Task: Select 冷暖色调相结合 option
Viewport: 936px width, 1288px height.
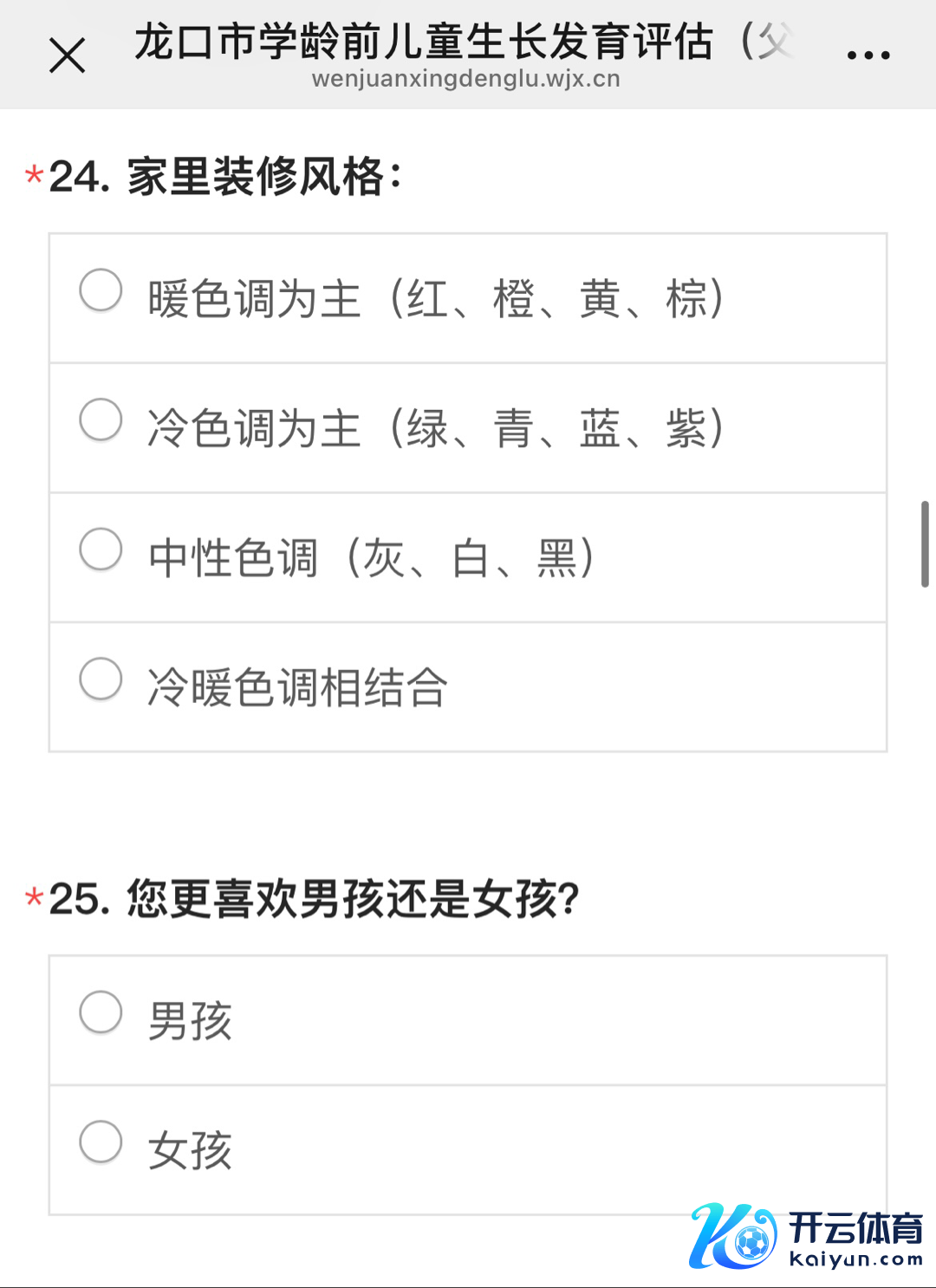Action: coord(101,679)
